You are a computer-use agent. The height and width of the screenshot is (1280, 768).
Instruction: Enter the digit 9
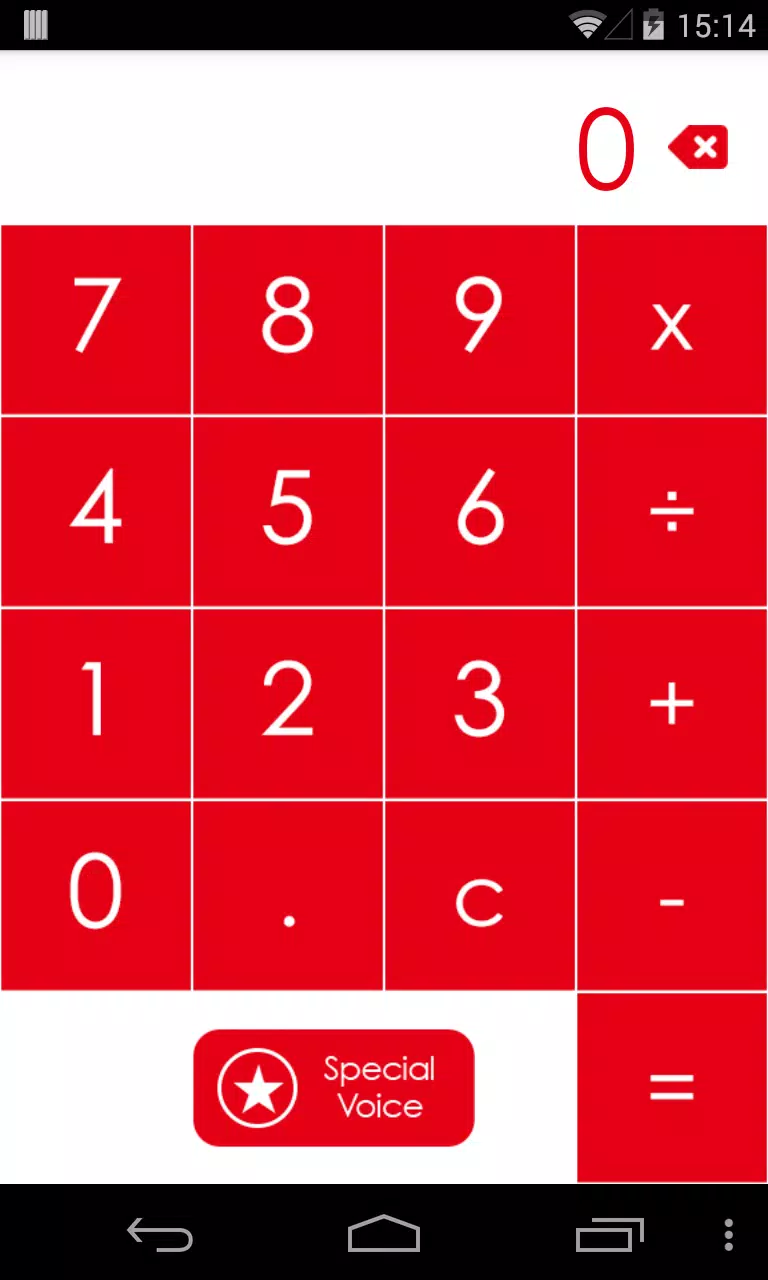coord(479,319)
